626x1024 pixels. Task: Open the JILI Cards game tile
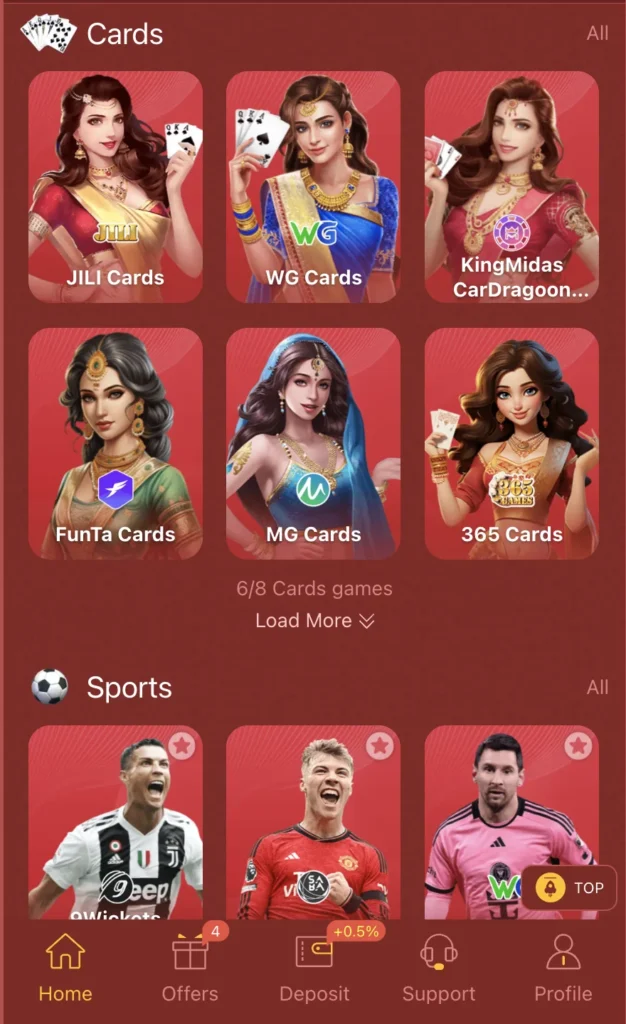pyautogui.click(x=115, y=187)
